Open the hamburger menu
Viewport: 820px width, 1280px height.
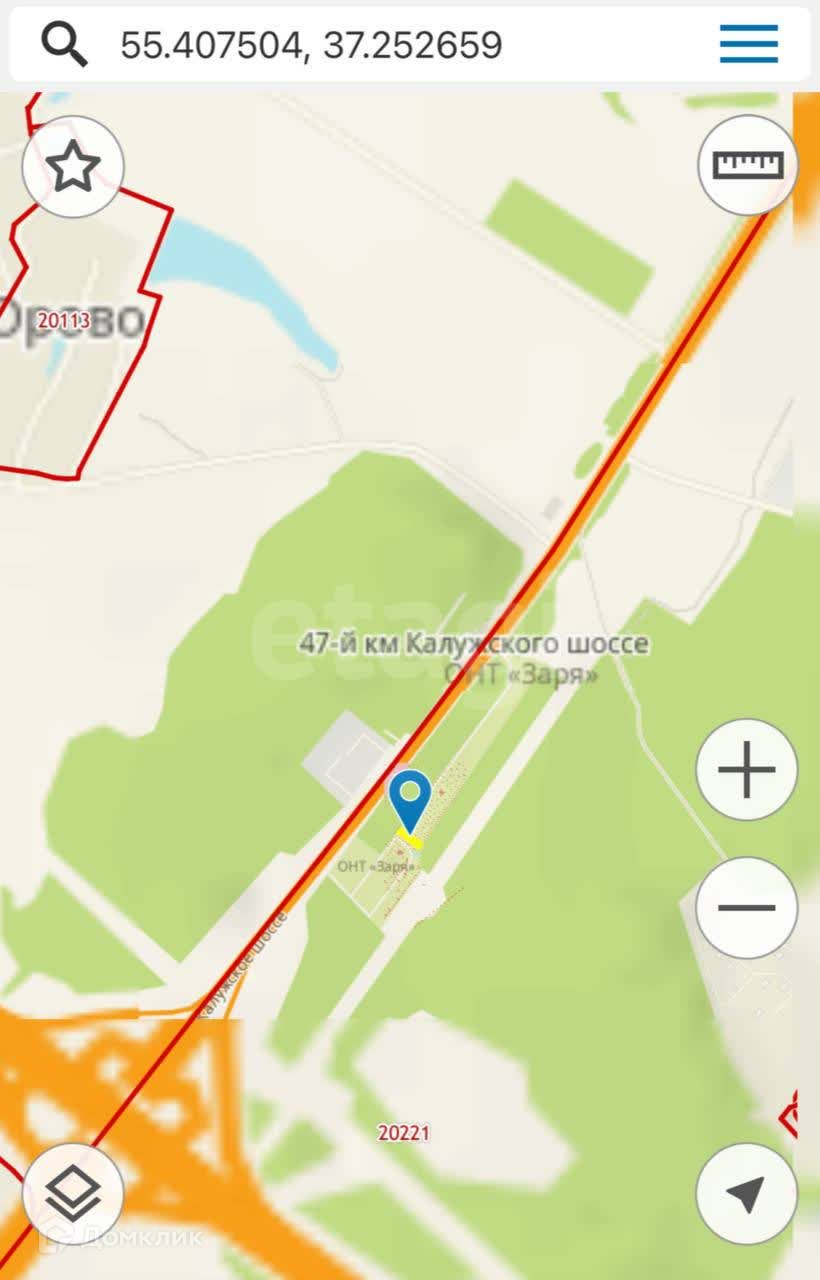[749, 44]
